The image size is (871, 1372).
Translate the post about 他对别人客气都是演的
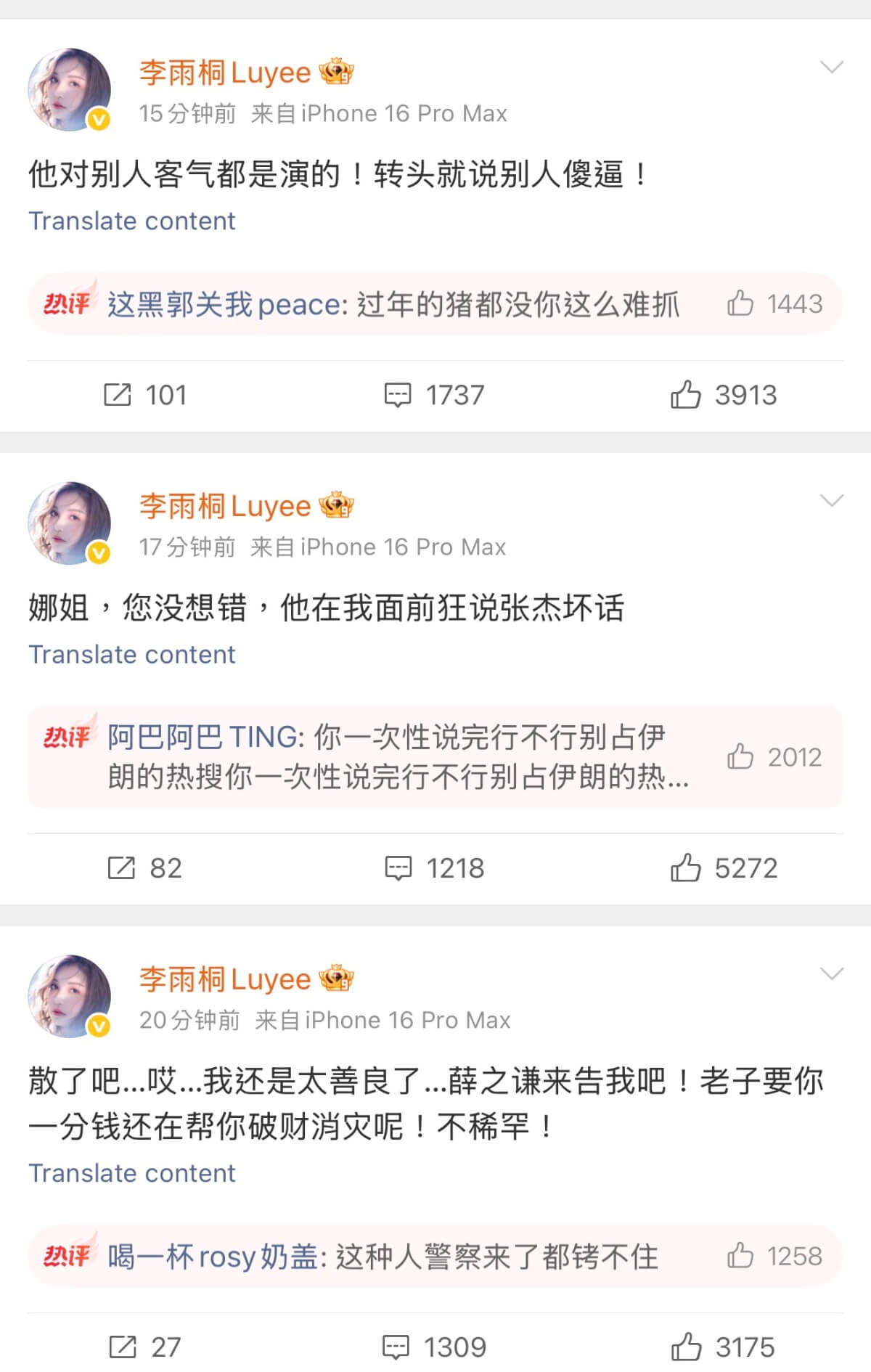[x=132, y=221]
